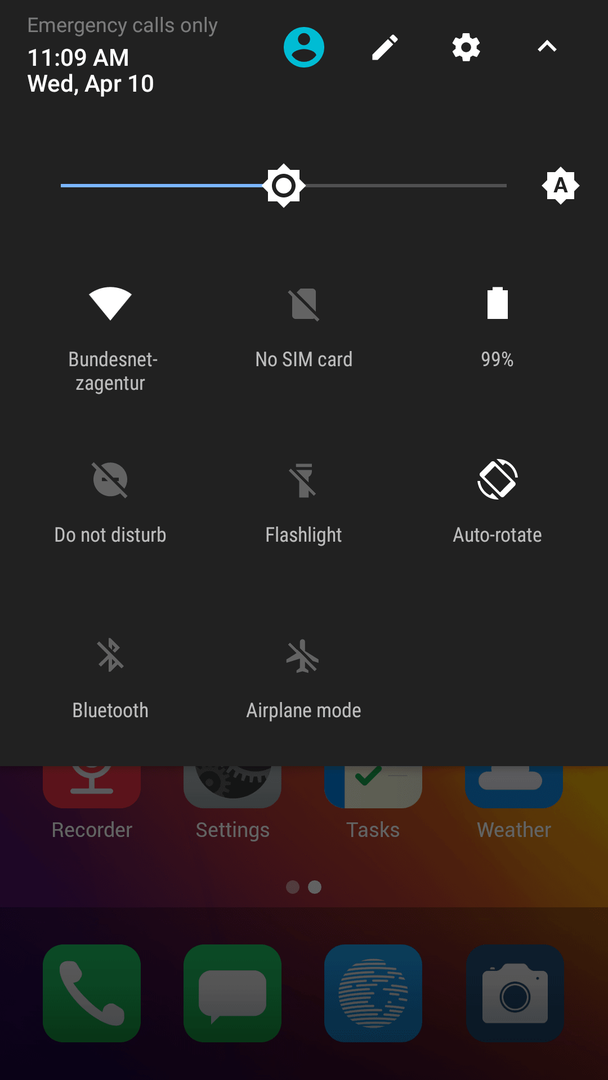608x1080 pixels.
Task: Tap the brightness slider thumb
Action: 283,185
